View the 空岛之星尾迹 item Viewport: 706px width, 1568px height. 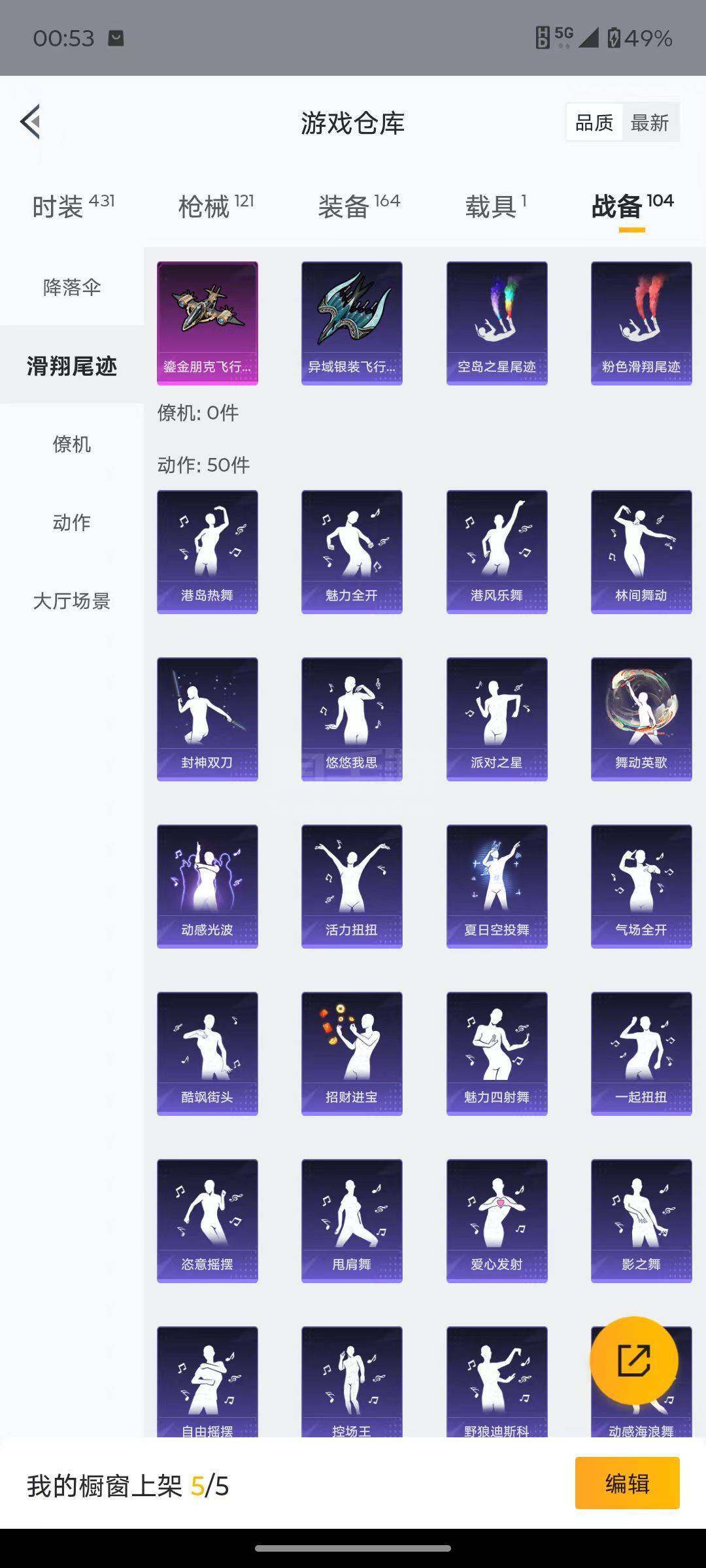click(x=497, y=323)
